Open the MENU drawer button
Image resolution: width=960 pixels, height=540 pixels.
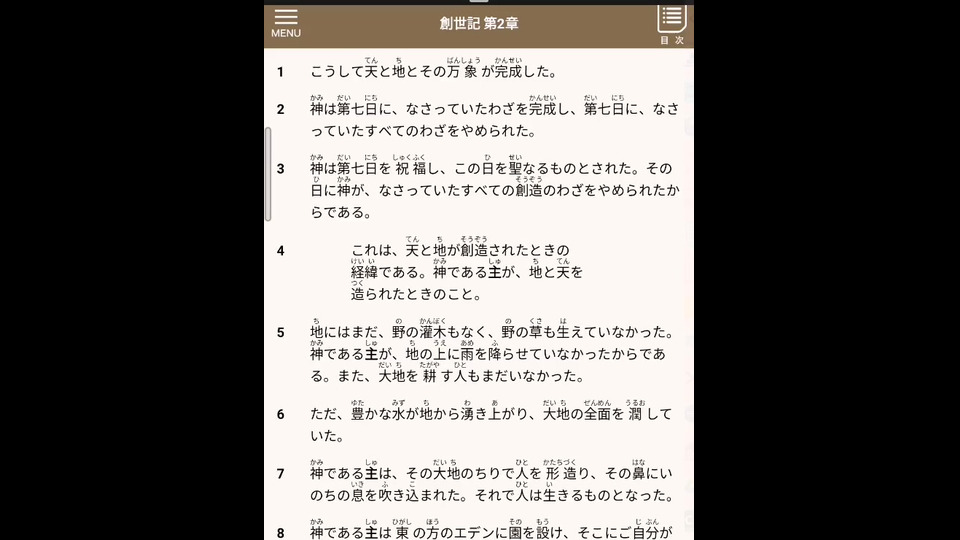[286, 23]
